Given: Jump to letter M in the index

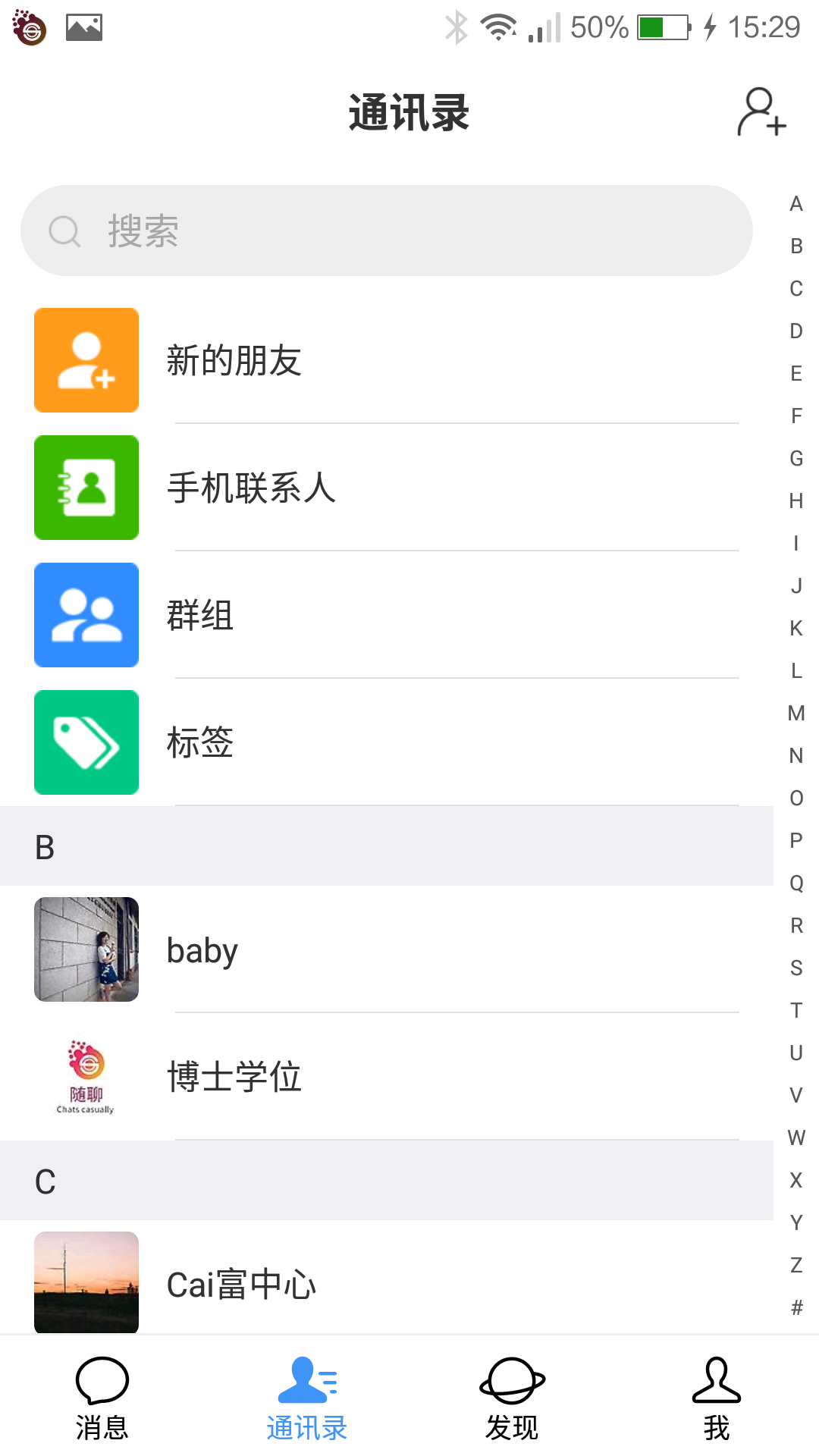Looking at the screenshot, I should click(796, 713).
